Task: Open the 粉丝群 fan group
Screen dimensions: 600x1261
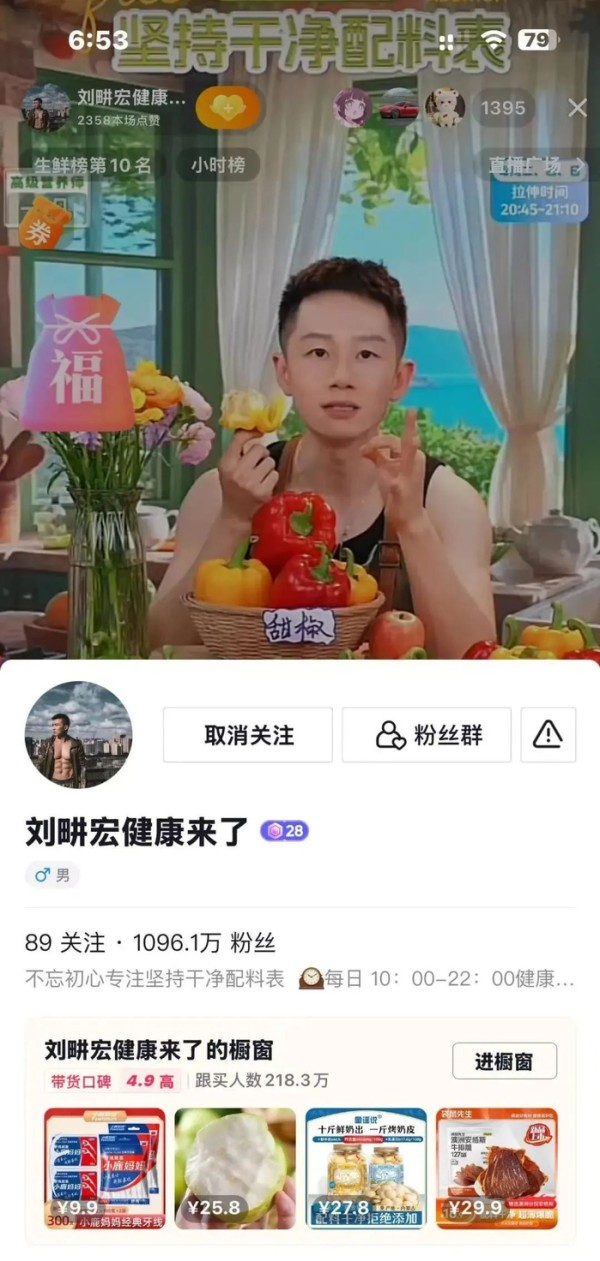Action: 426,735
